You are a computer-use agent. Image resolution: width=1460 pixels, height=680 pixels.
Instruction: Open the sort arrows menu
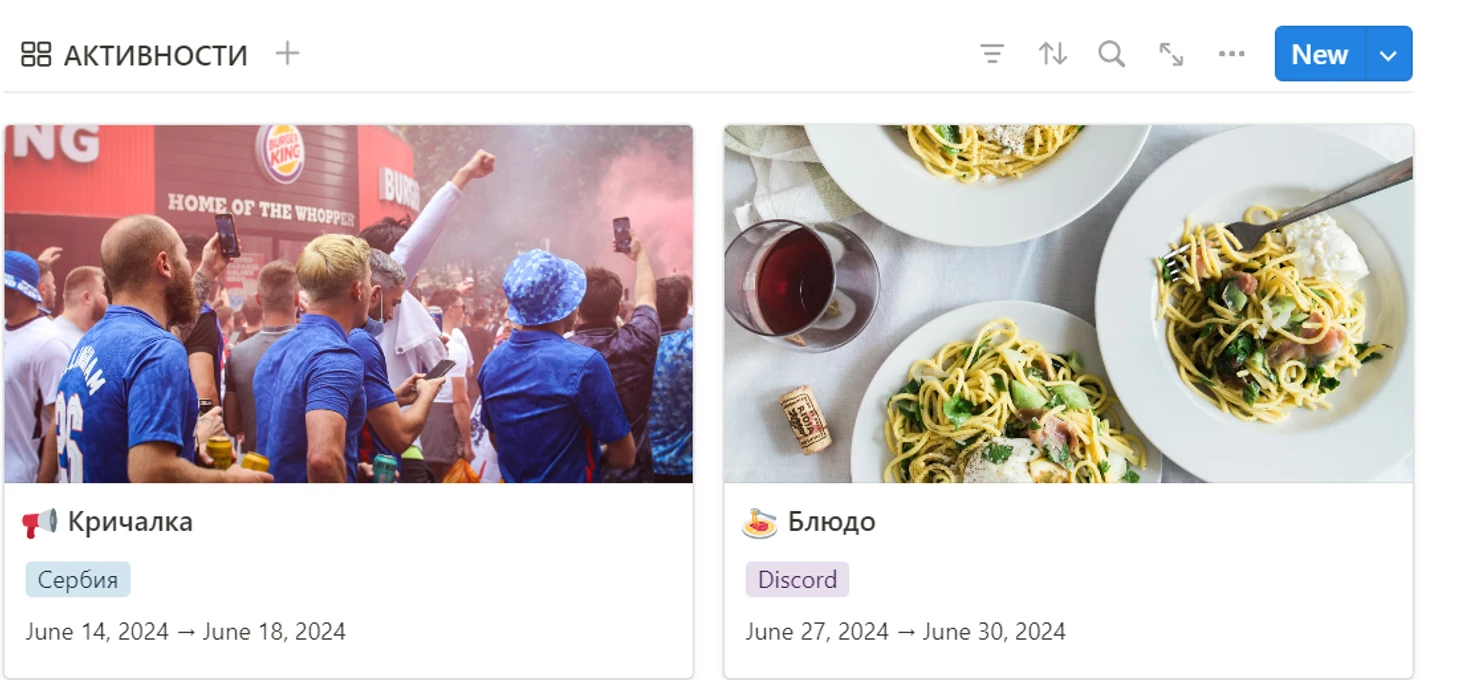[x=1052, y=54]
